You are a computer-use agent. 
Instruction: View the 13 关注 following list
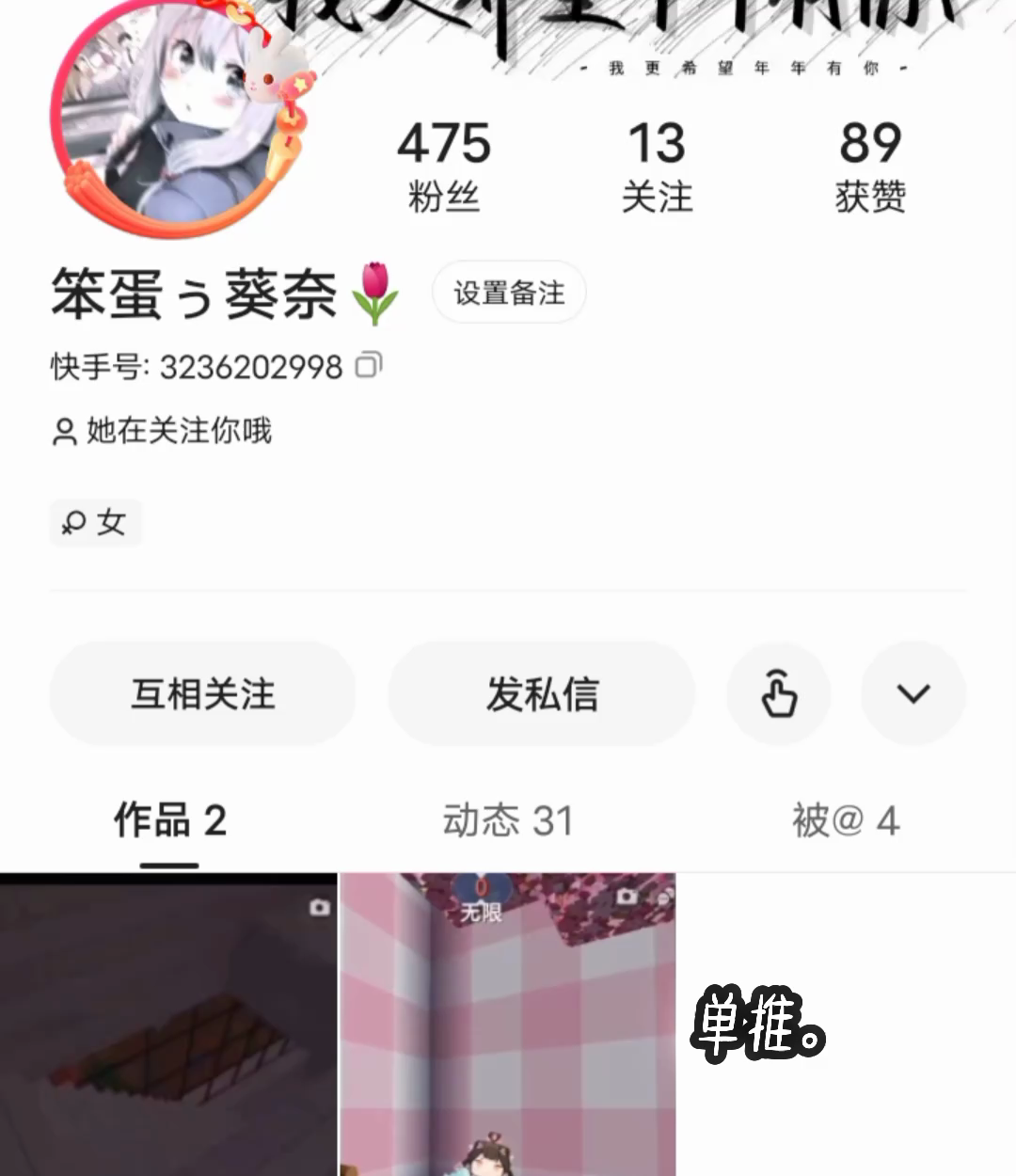(657, 167)
